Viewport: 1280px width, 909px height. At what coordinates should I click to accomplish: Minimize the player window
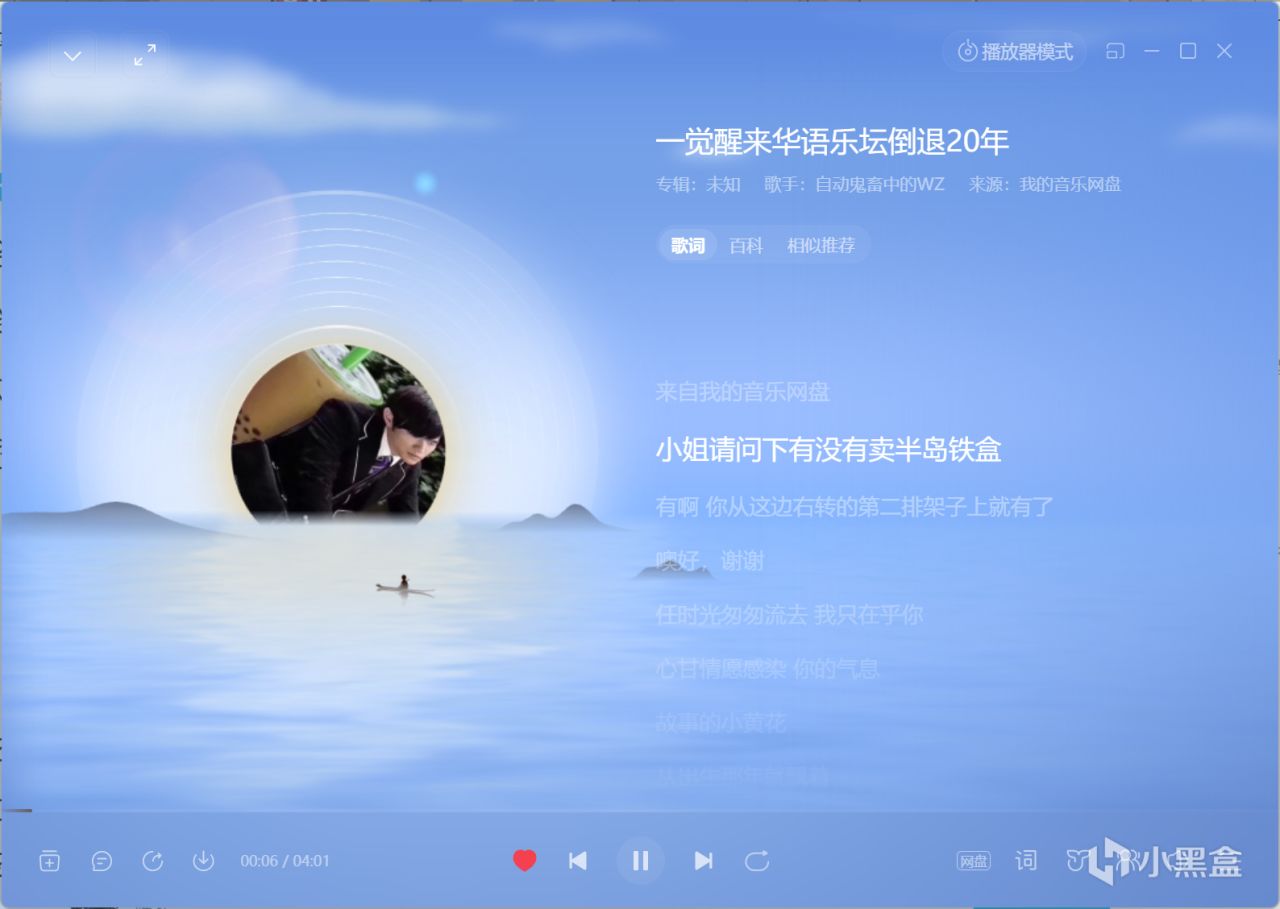[x=1152, y=51]
